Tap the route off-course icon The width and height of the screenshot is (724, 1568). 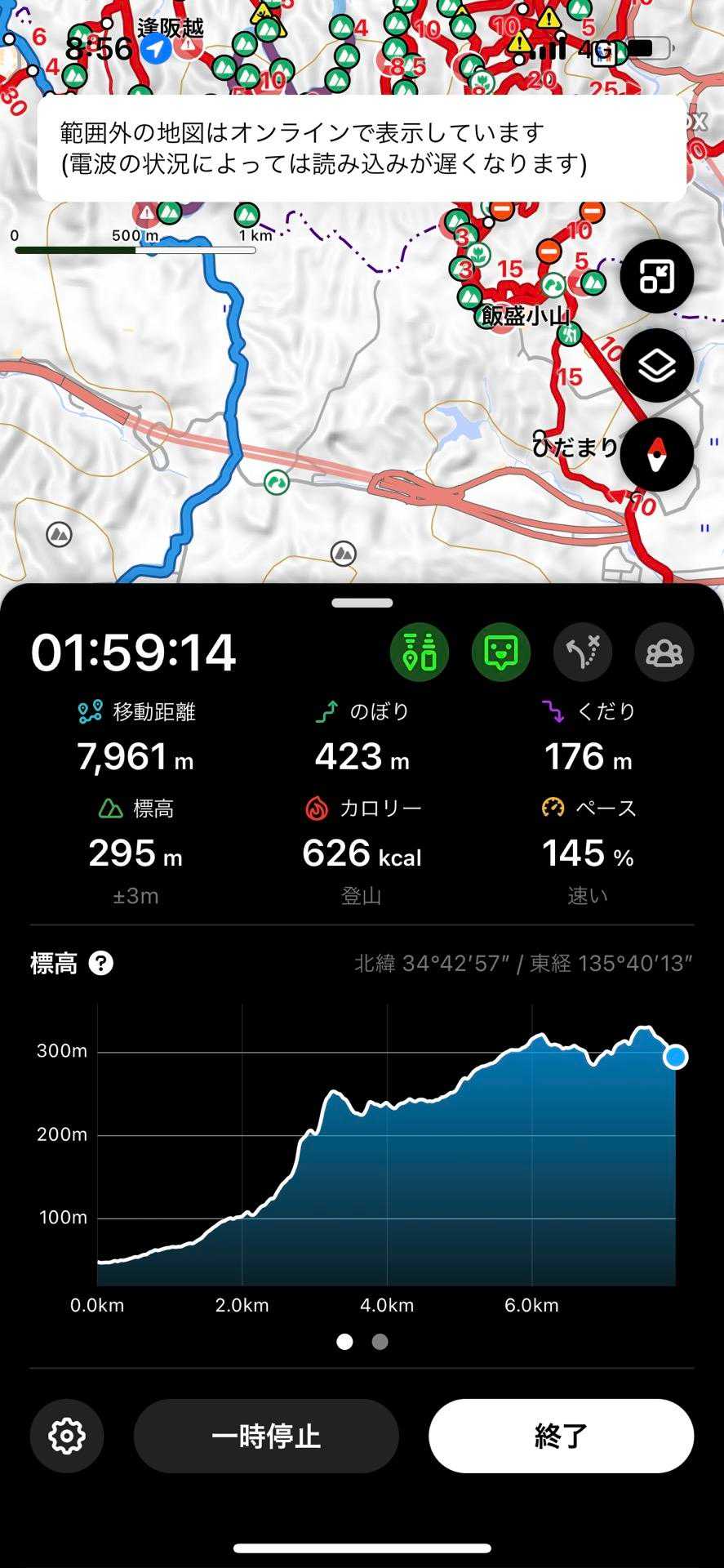click(583, 652)
